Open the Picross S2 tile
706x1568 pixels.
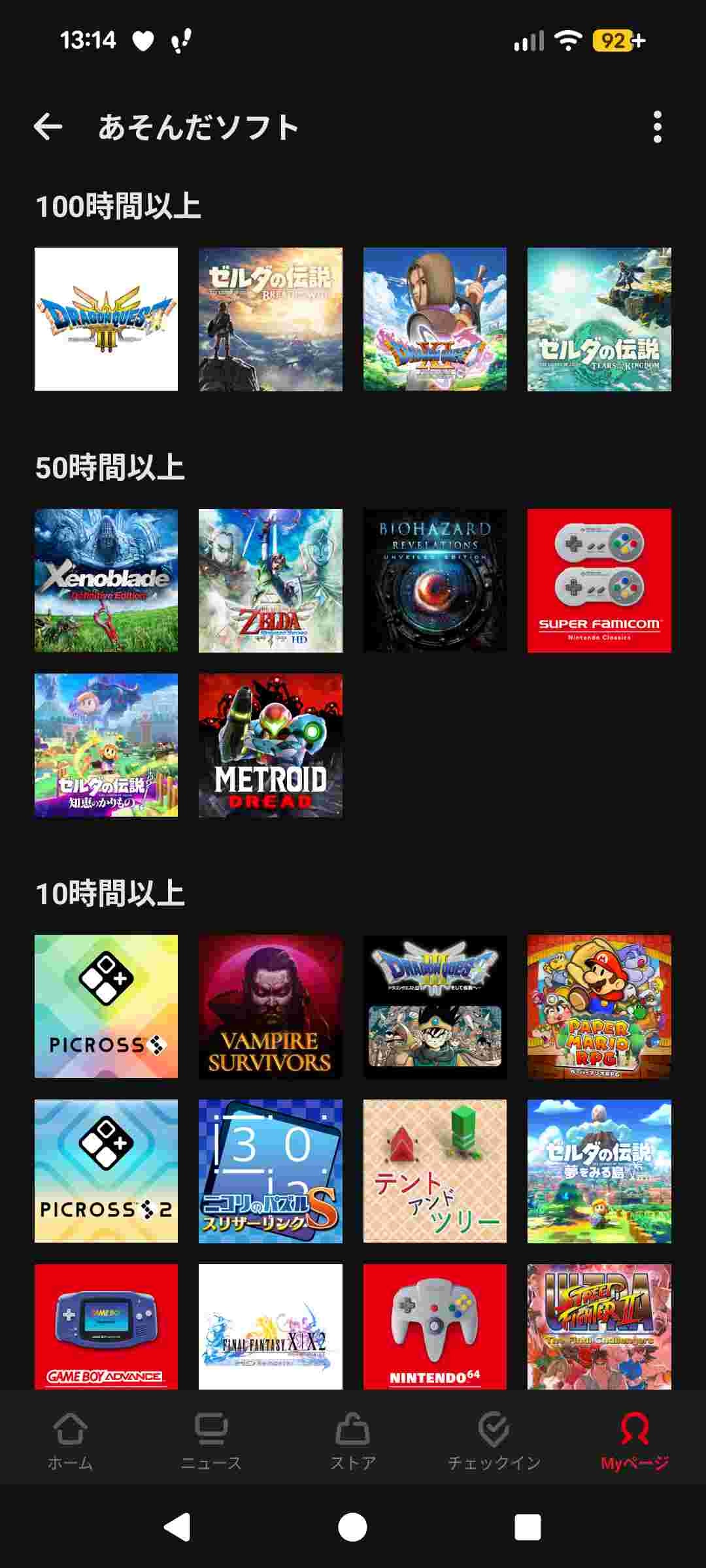[106, 1171]
